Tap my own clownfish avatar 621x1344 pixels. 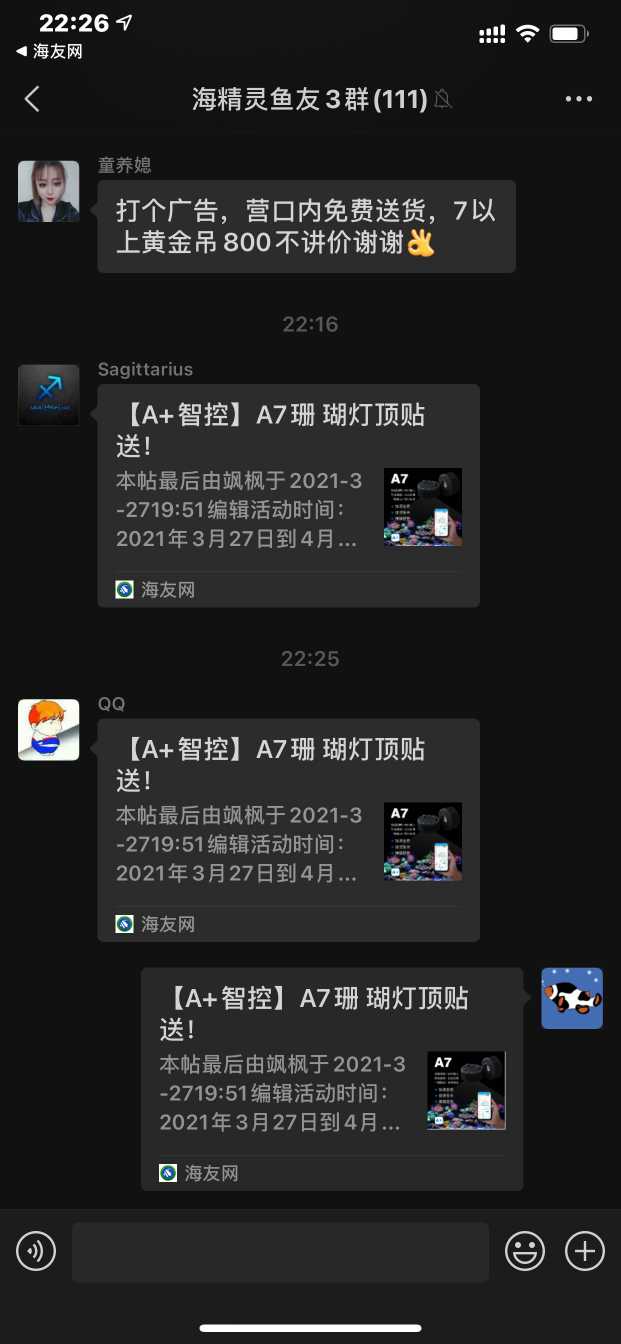pyautogui.click(x=572, y=998)
